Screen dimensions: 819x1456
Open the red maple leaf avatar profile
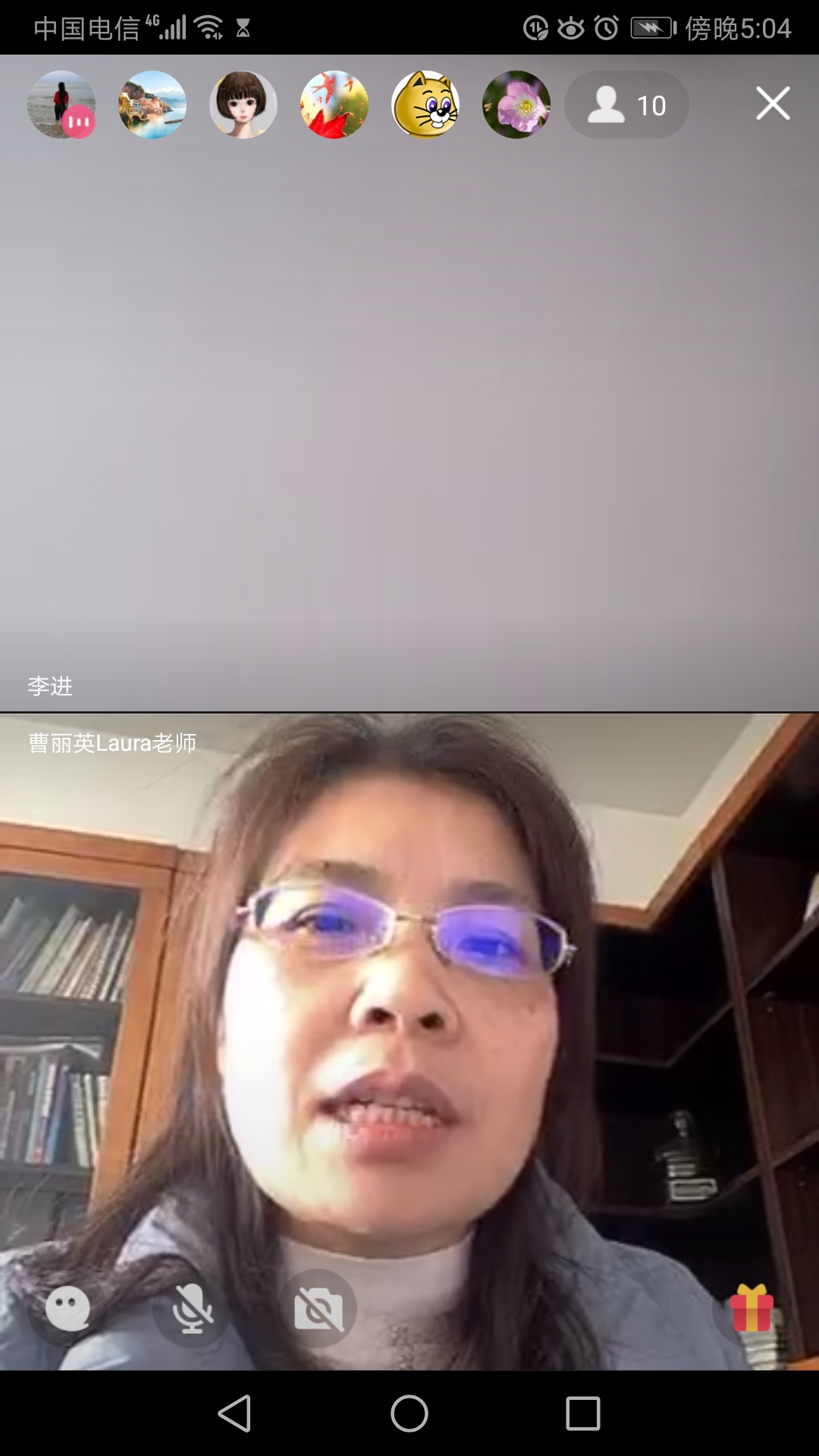pos(334,105)
